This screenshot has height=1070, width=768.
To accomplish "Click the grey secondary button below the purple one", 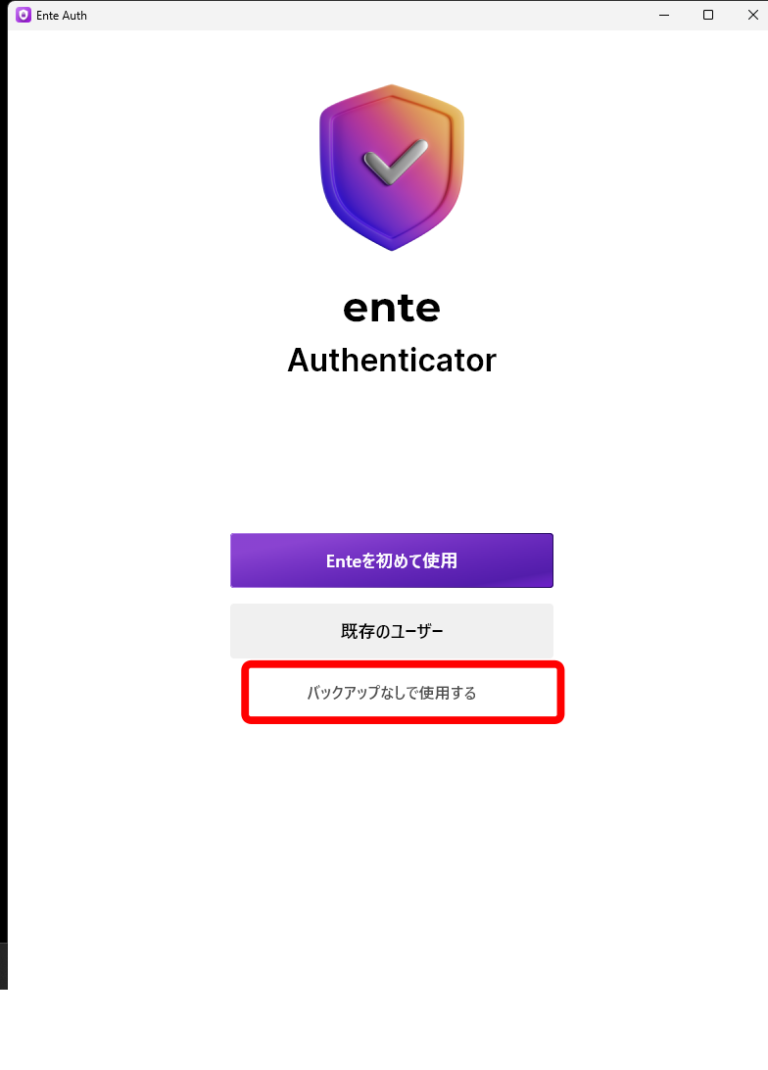I will pyautogui.click(x=391, y=631).
